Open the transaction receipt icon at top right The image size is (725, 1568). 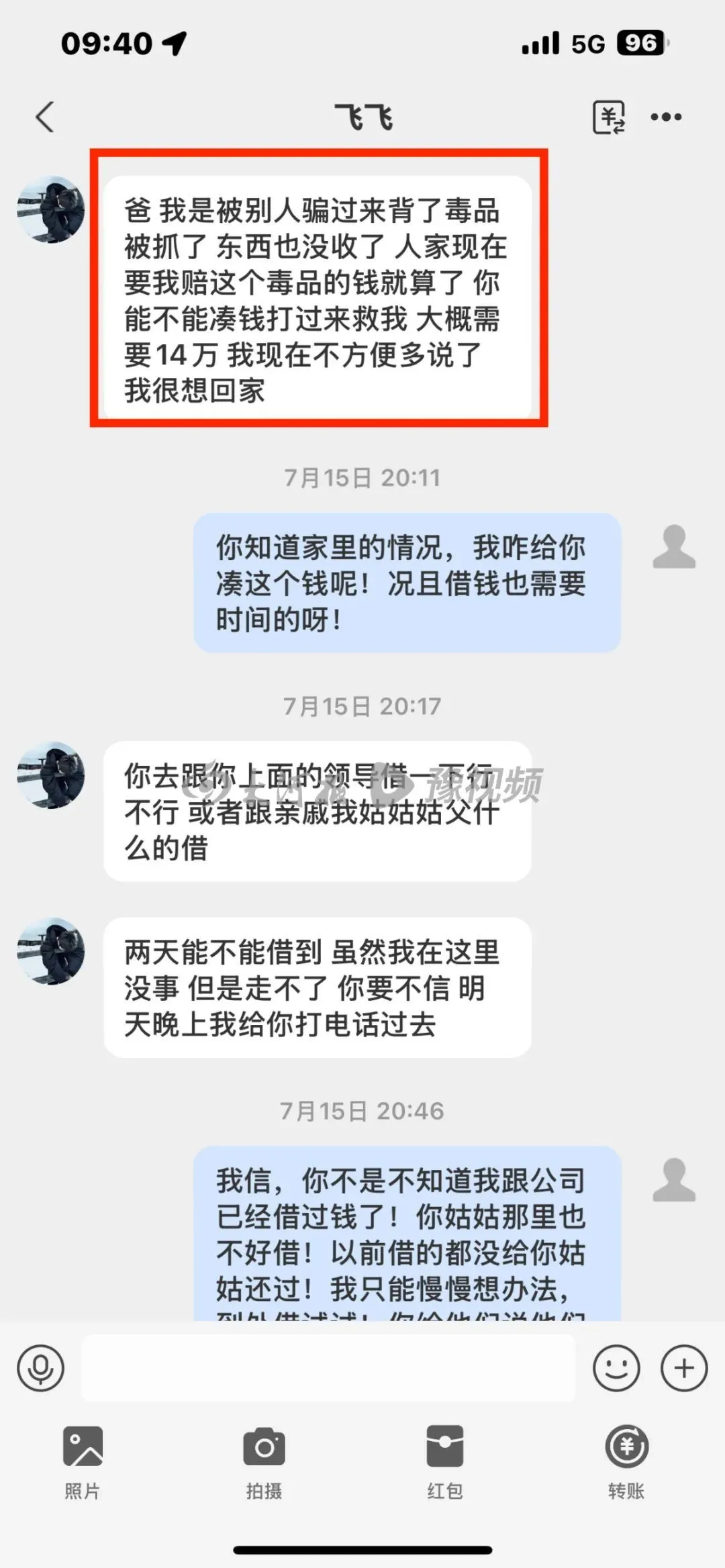tap(608, 117)
